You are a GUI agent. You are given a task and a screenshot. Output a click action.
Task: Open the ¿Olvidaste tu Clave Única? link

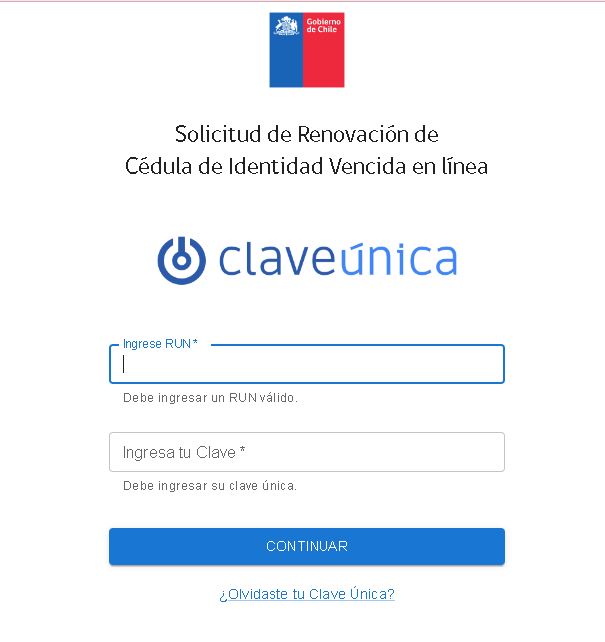[x=306, y=594]
